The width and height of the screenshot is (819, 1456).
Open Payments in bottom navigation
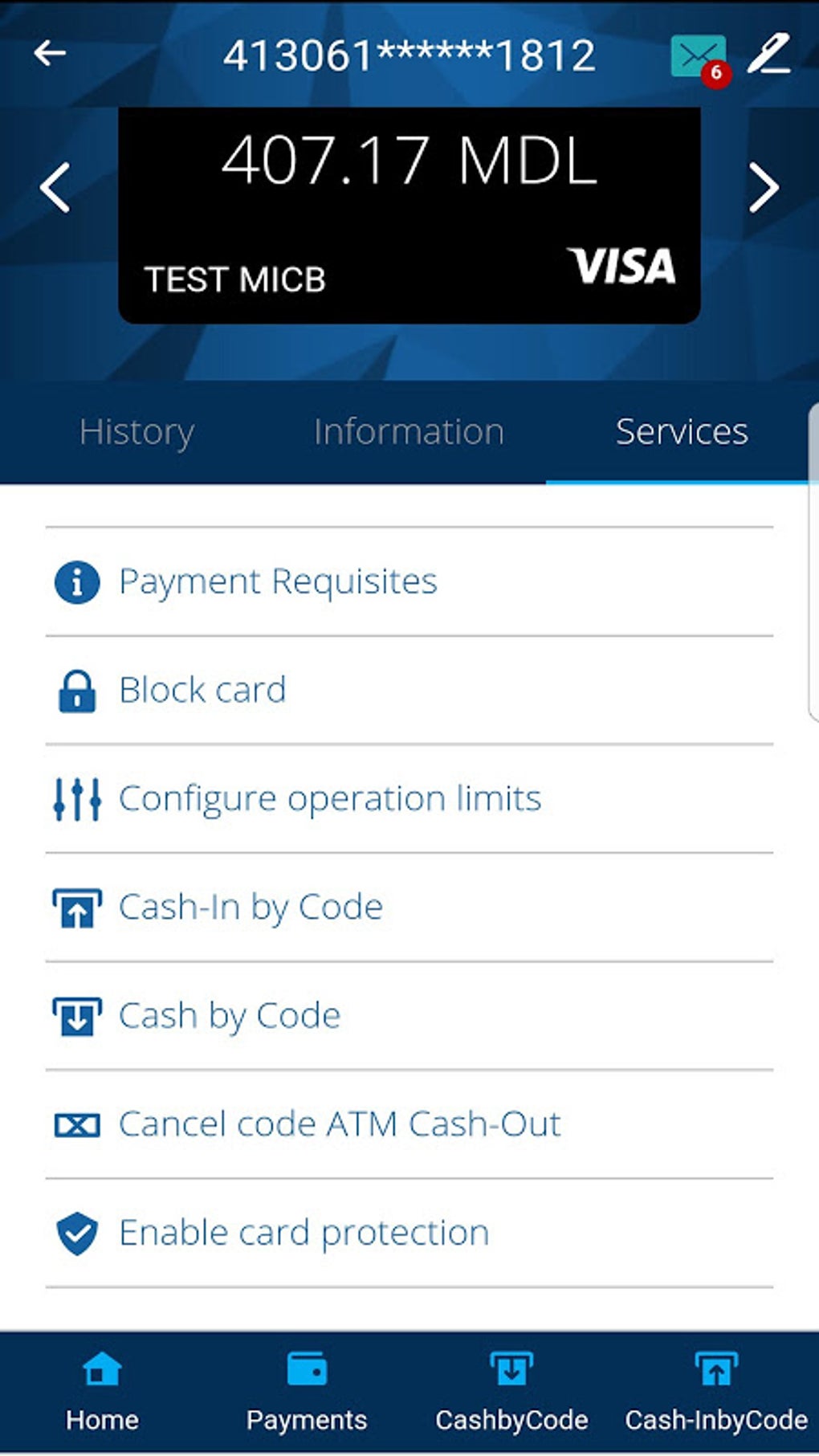[307, 1391]
